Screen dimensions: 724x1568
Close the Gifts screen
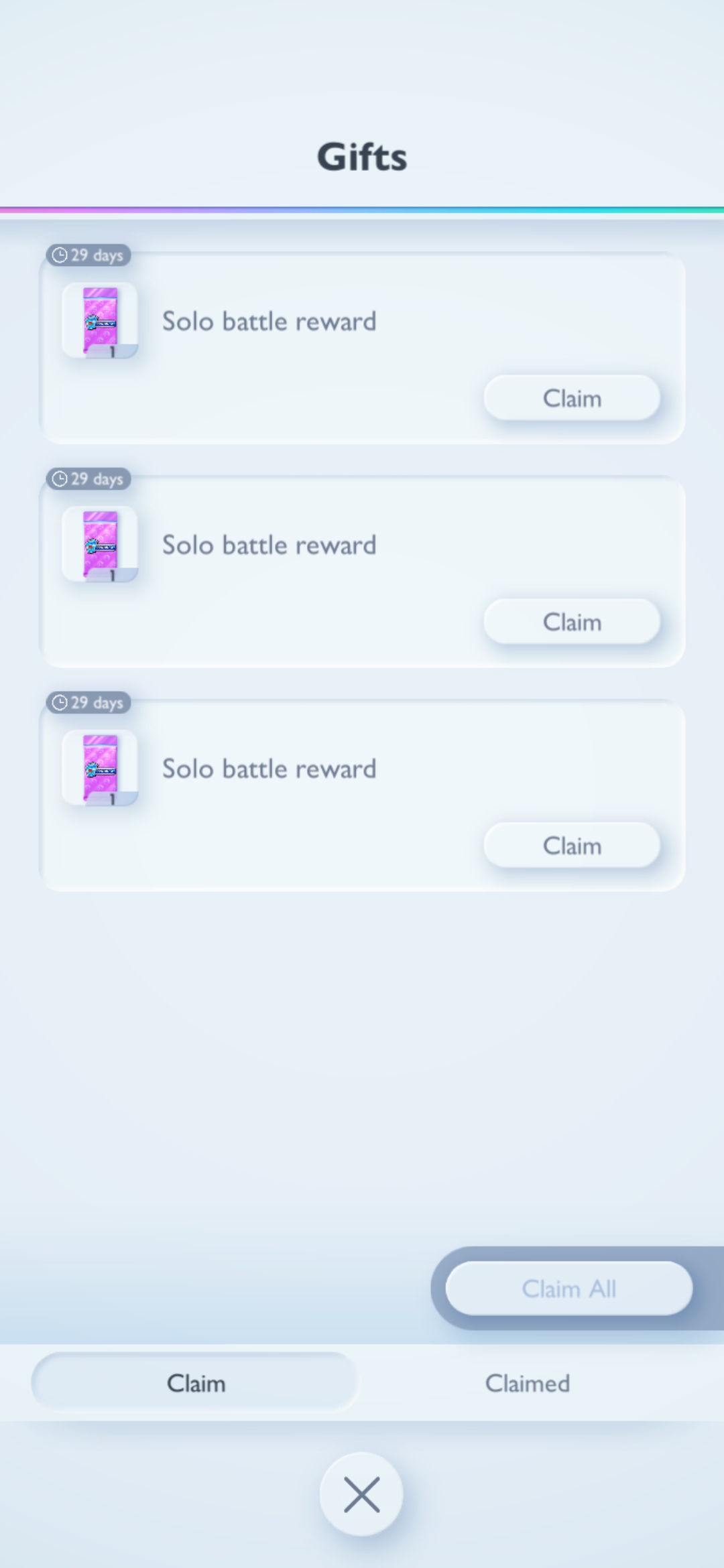click(361, 1494)
